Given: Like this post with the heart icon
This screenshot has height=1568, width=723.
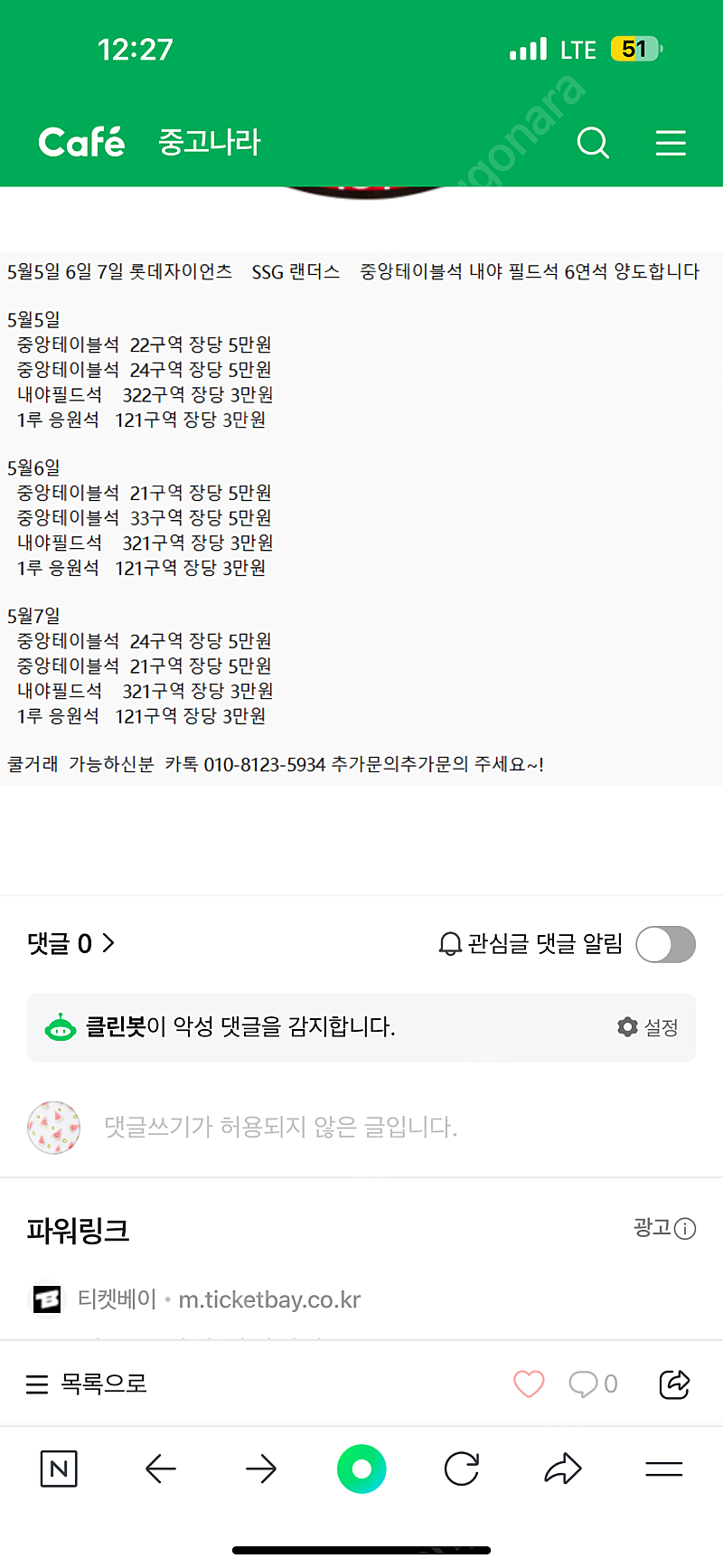Looking at the screenshot, I should 529,1384.
